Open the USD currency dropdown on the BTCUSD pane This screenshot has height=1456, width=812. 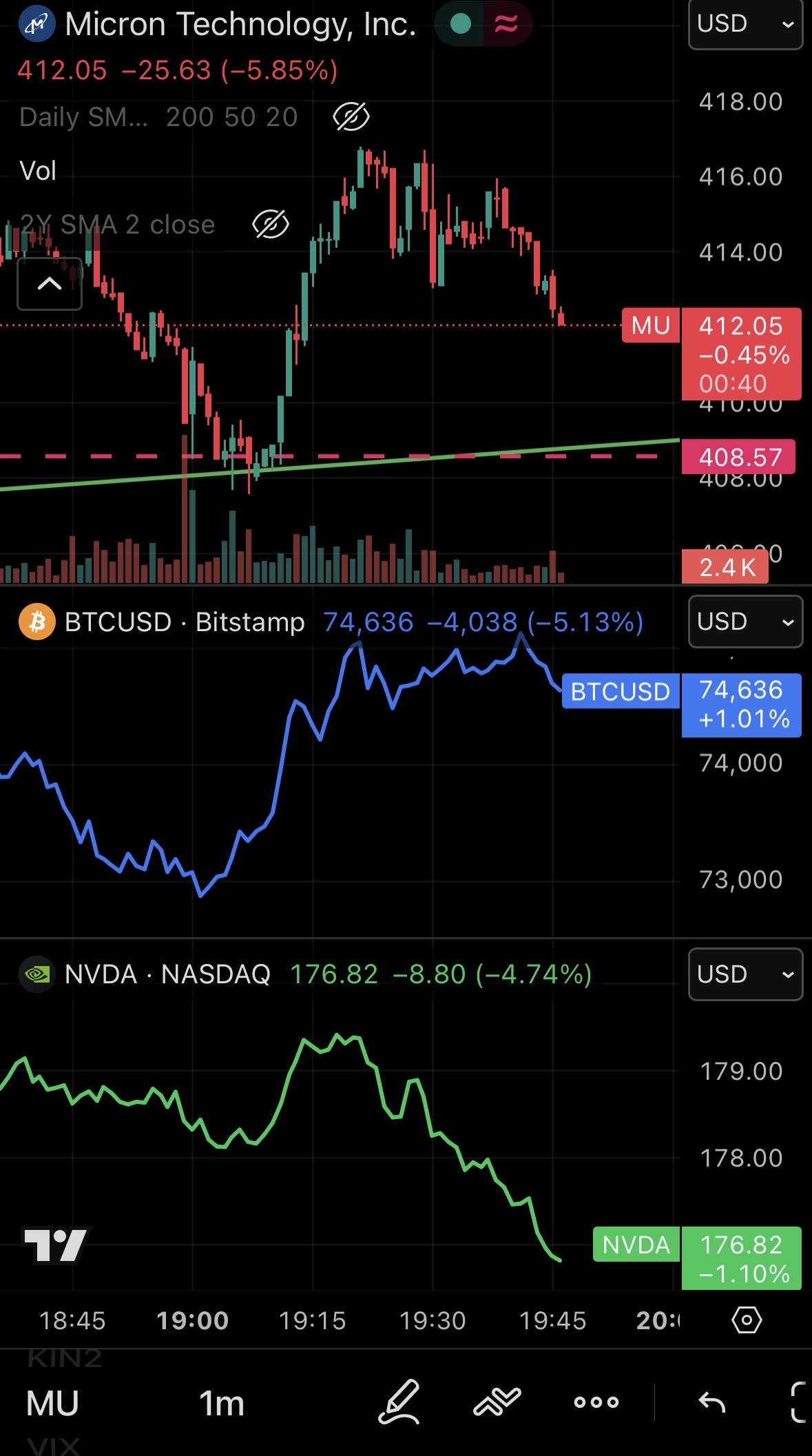pos(745,622)
